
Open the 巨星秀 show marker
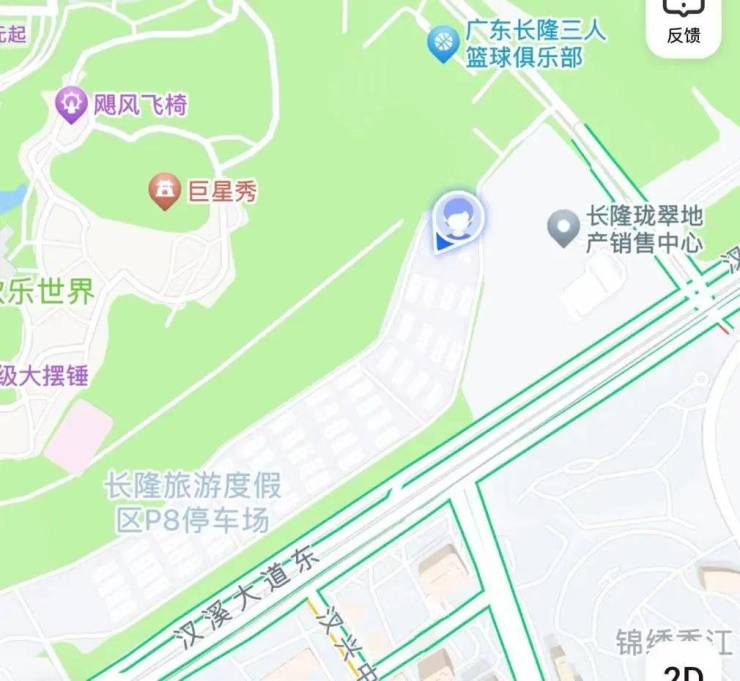[x=163, y=190]
